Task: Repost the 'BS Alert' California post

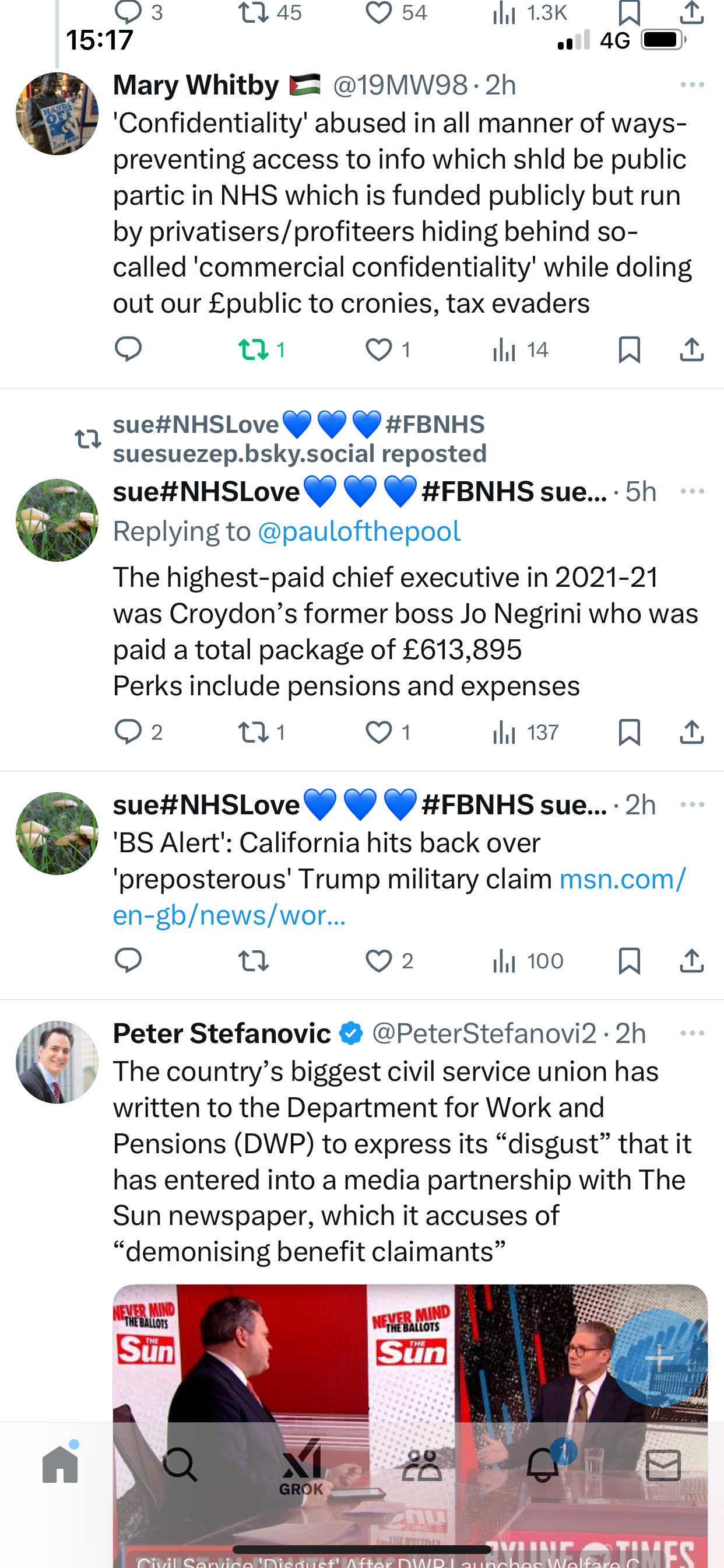Action: pos(253,961)
